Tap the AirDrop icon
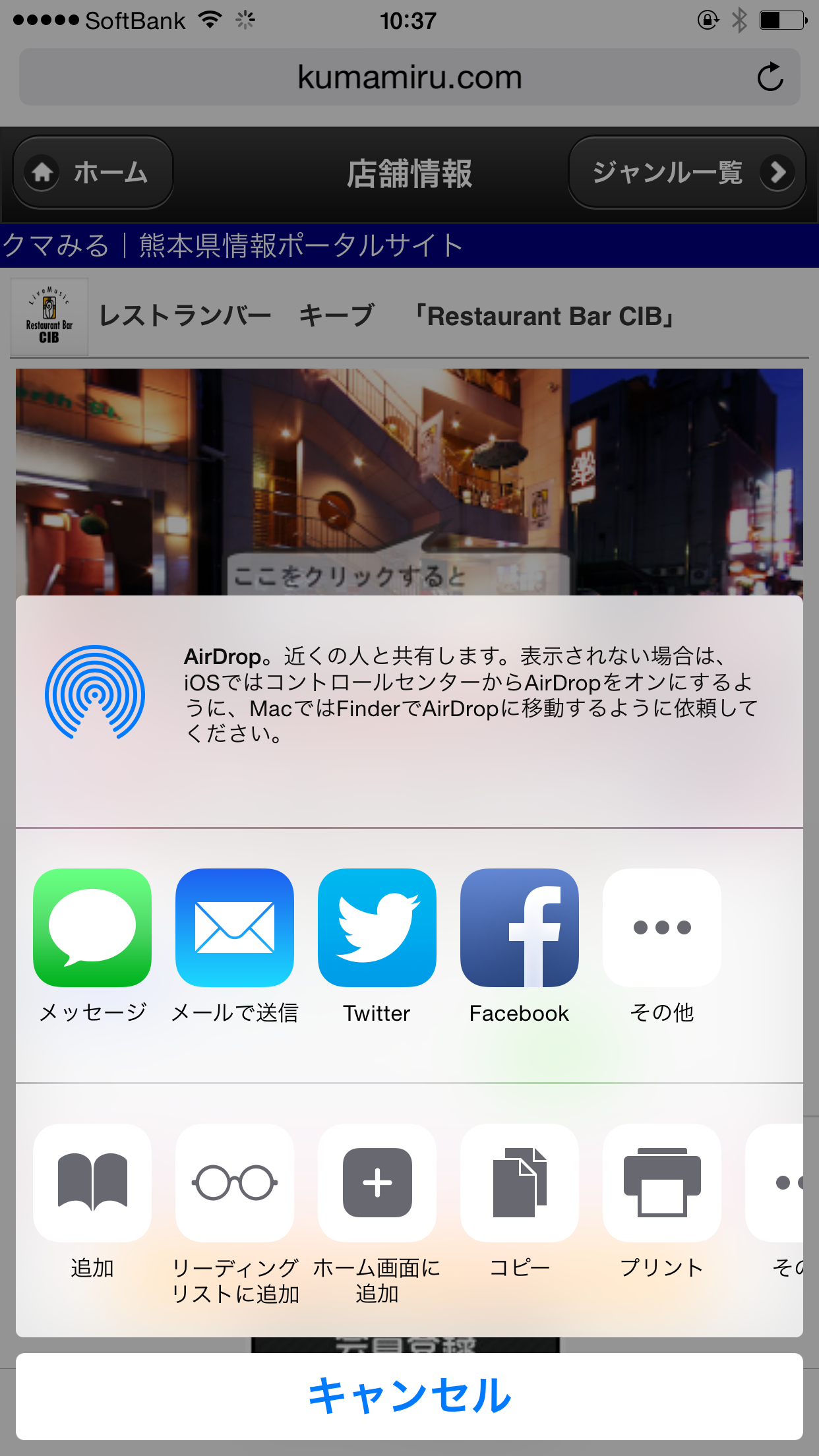This screenshot has width=819, height=1456. tap(95, 692)
